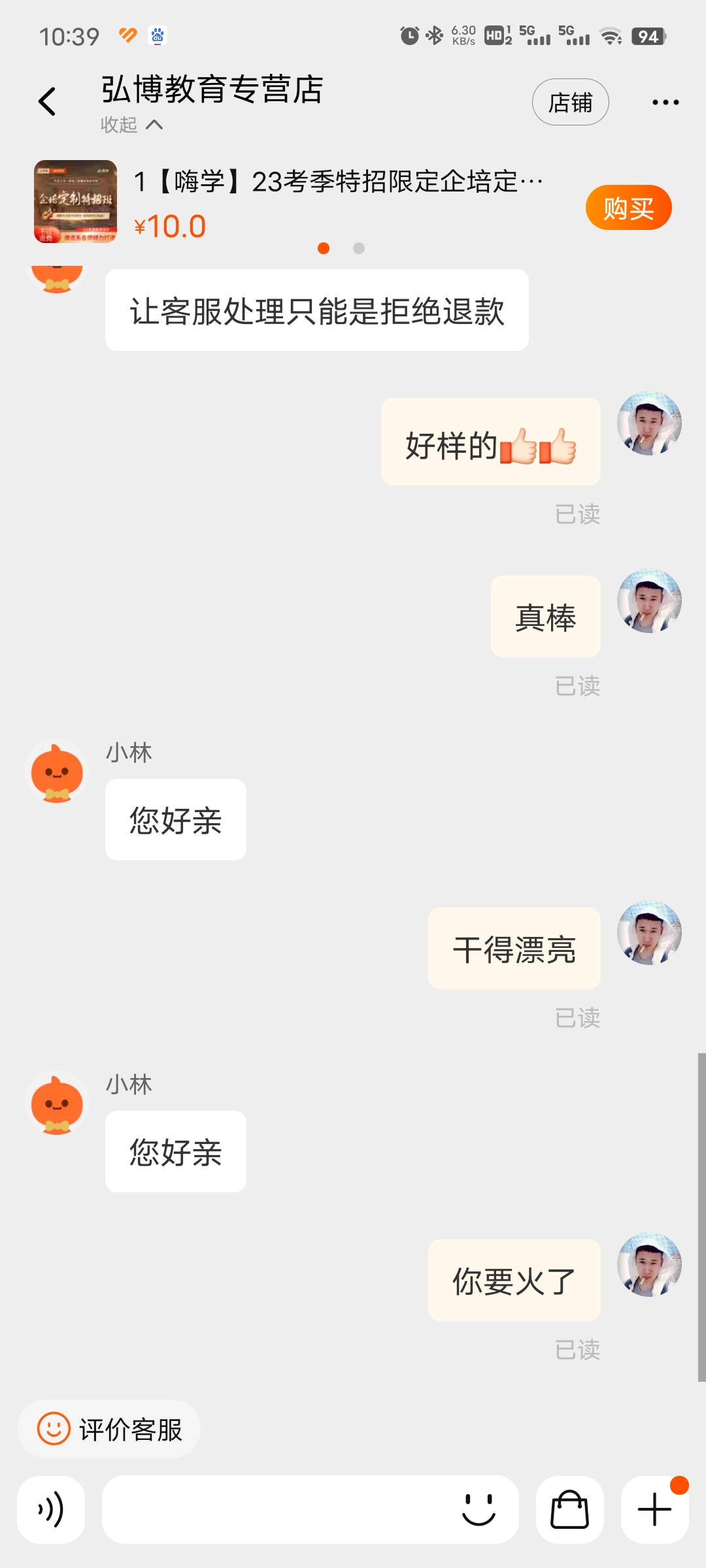Screen dimensions: 706x1568
Task: Collapse the product card with 收起
Action: point(131,124)
